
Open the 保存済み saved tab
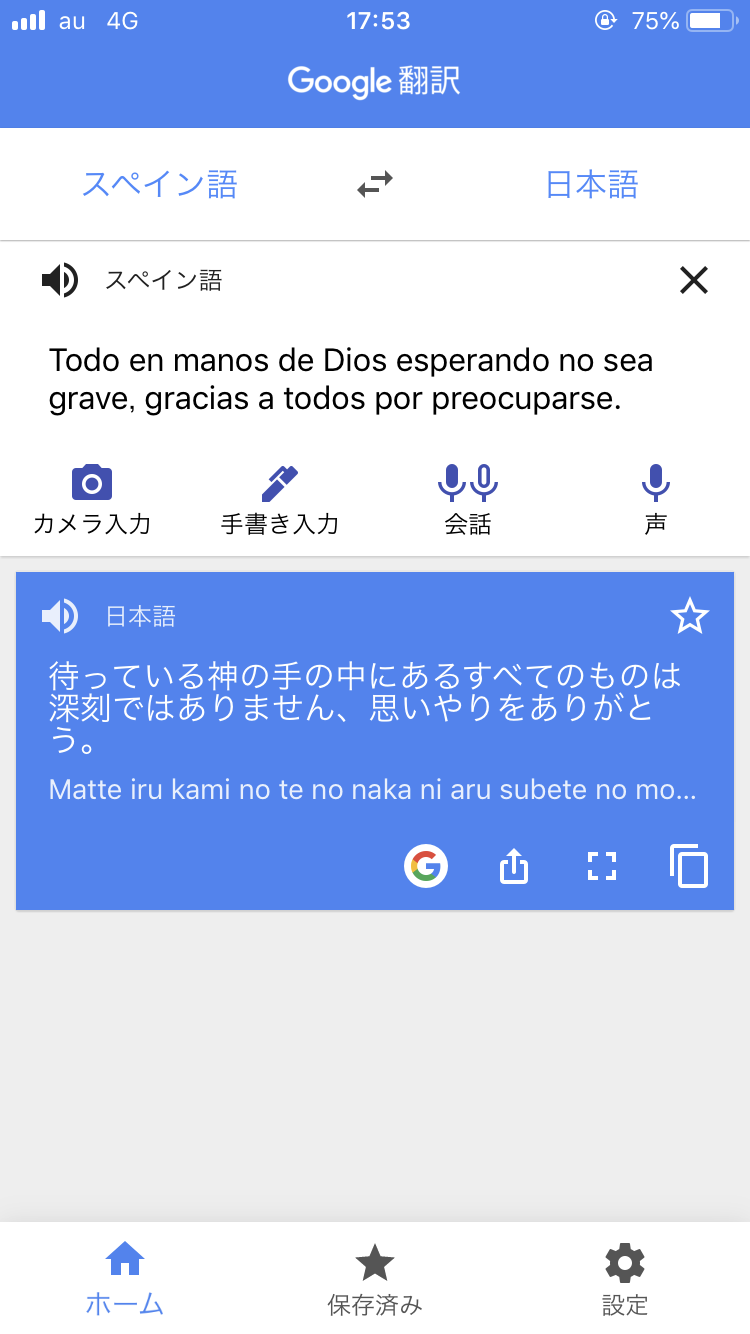[375, 1279]
